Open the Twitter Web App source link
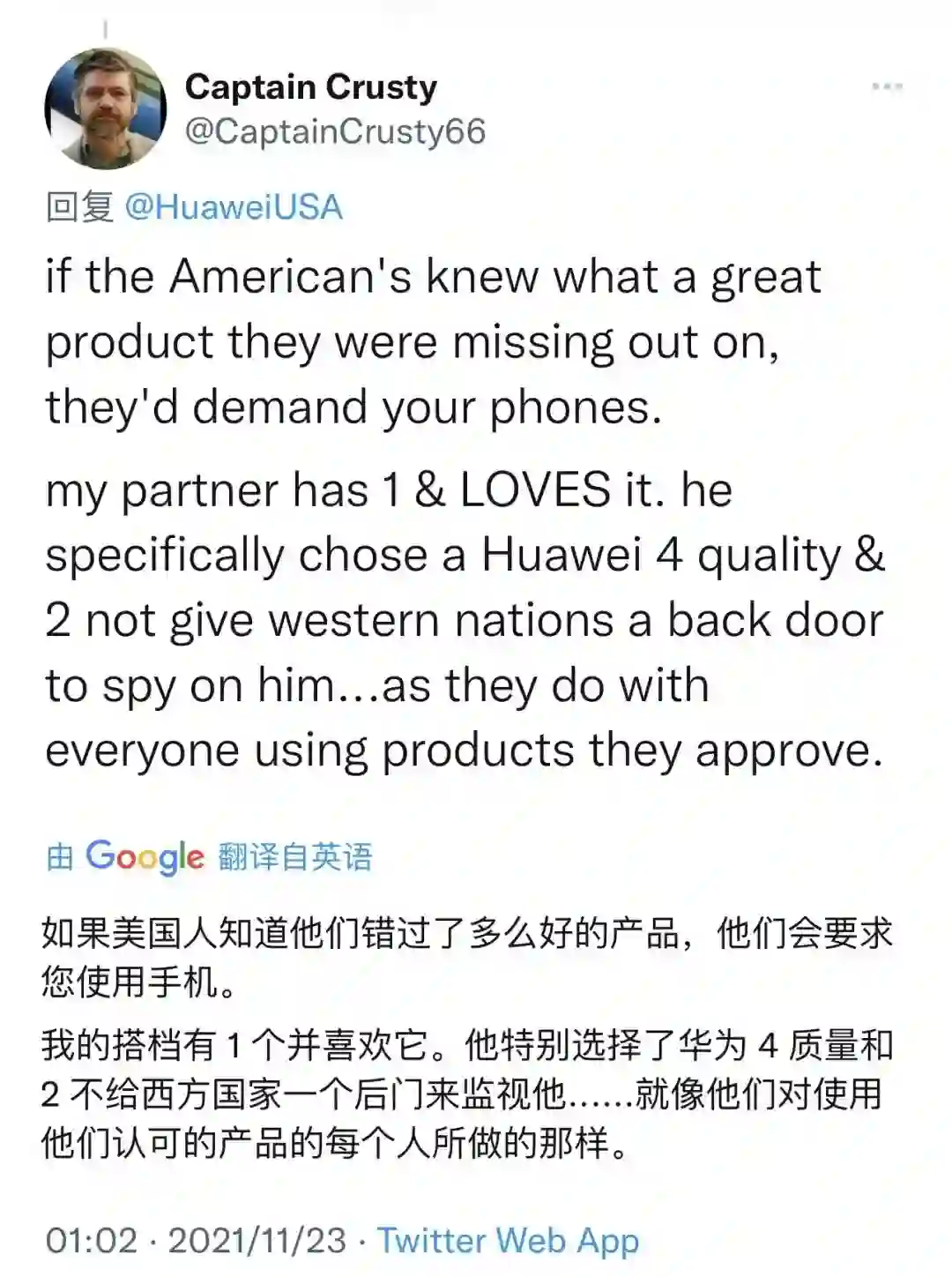 coord(508,1240)
